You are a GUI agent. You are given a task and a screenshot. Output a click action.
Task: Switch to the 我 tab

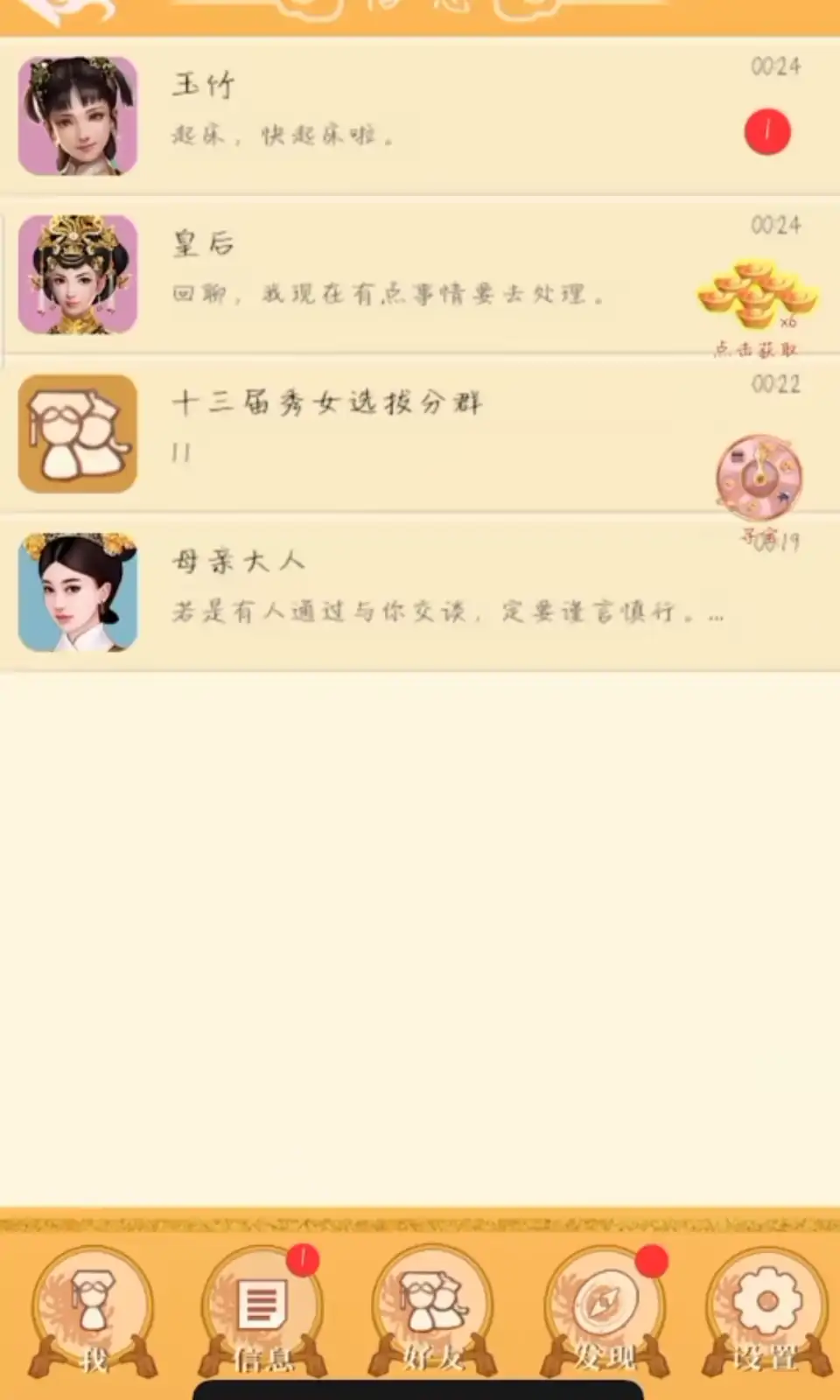click(93, 1310)
